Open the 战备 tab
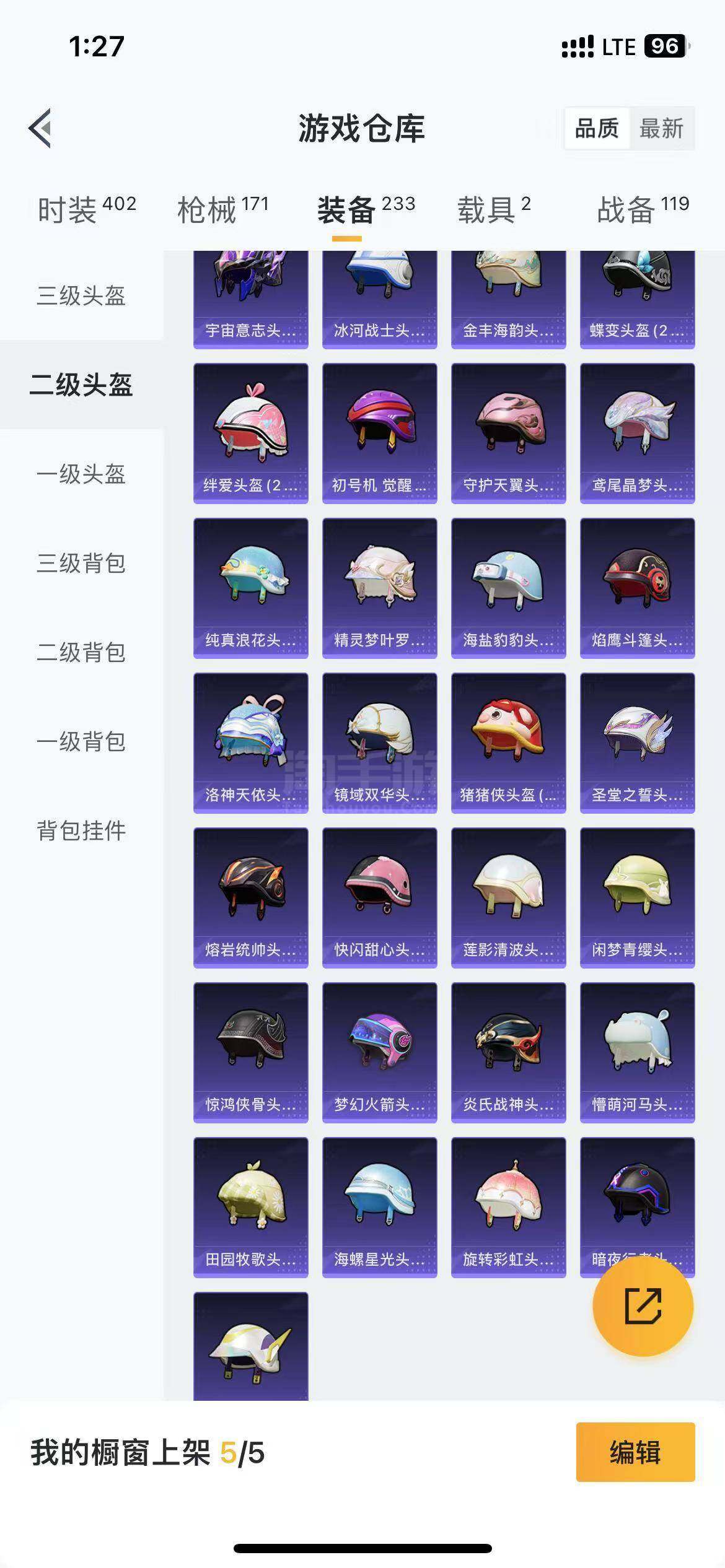This screenshot has height=1568, width=725. (x=643, y=209)
